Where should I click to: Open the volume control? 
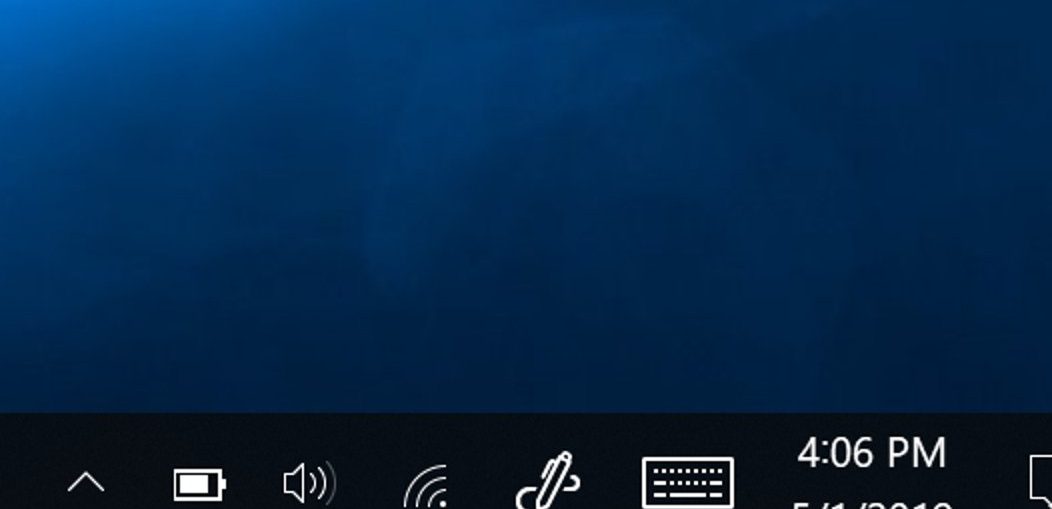pyautogui.click(x=308, y=484)
